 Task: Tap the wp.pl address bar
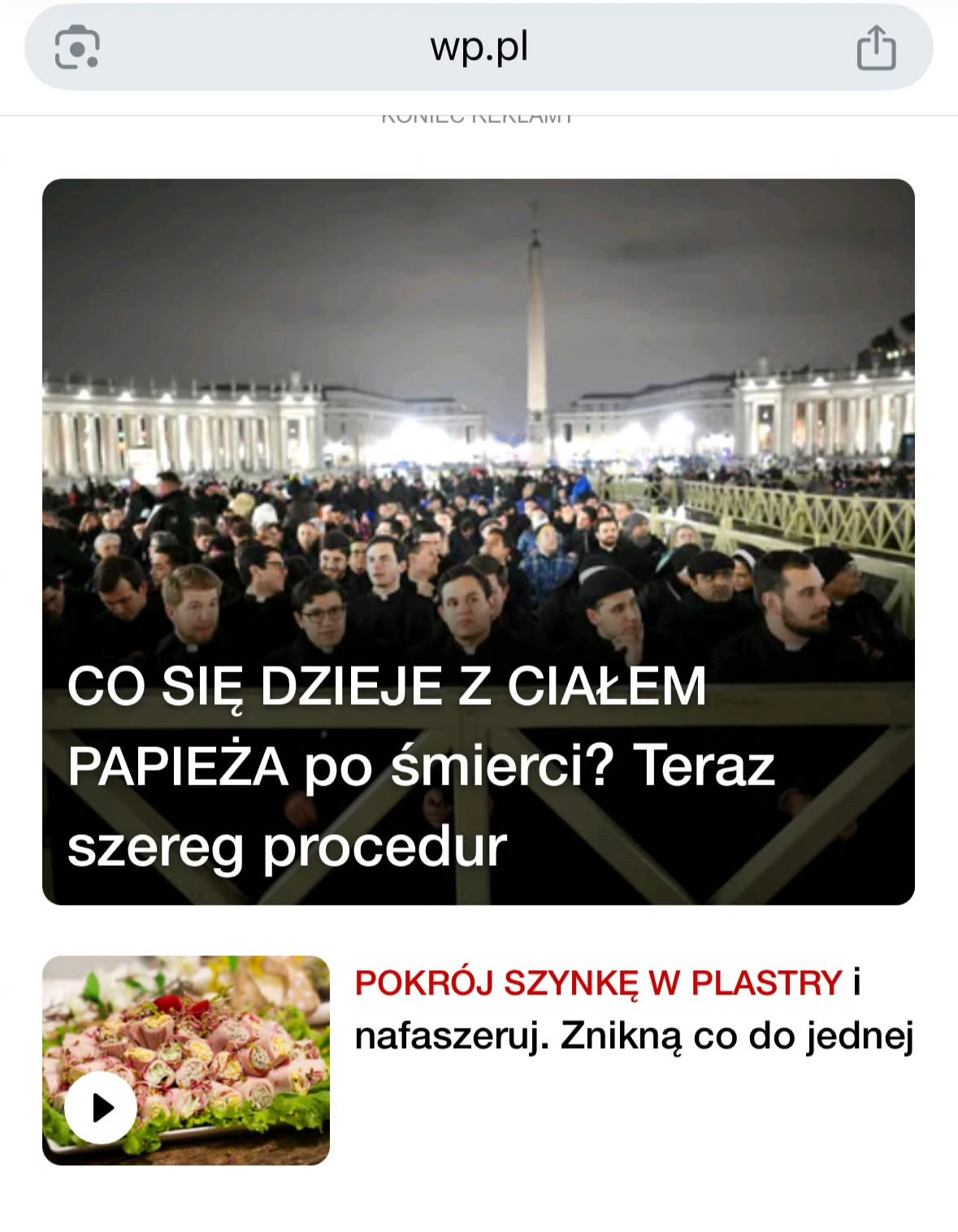pyautogui.click(x=479, y=47)
